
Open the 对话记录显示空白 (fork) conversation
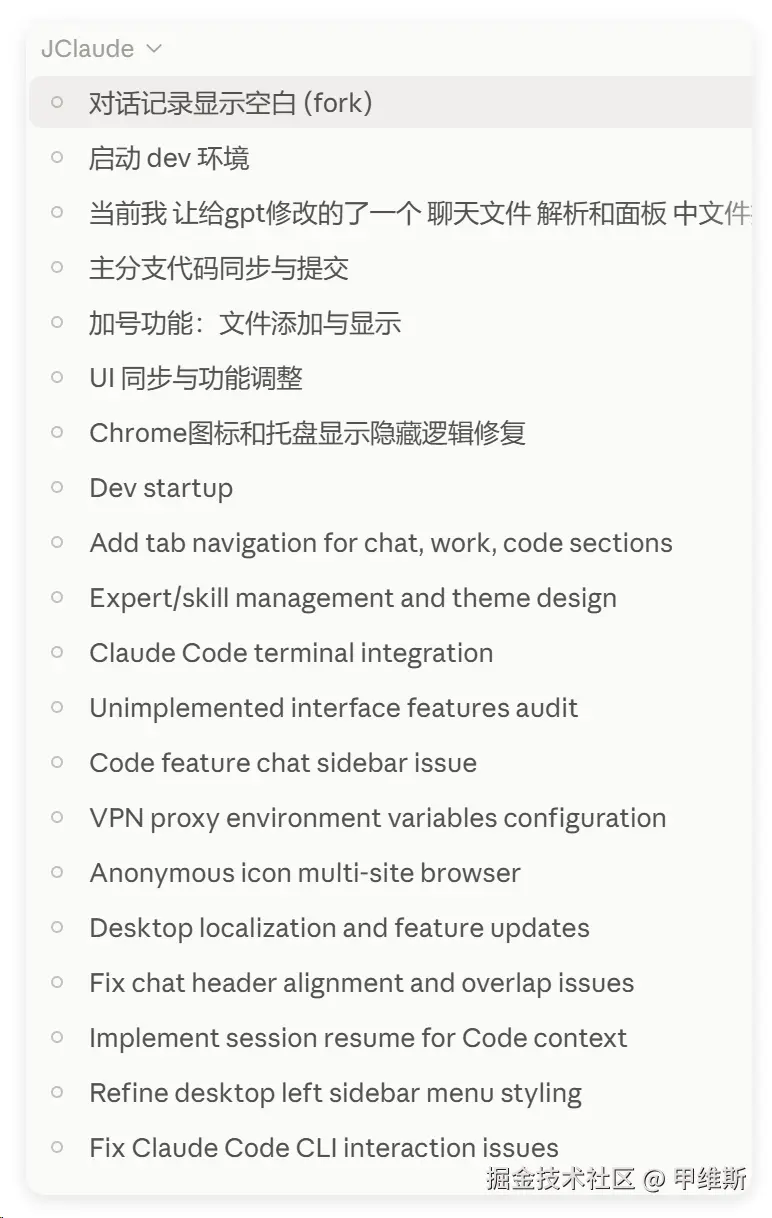pos(391,103)
